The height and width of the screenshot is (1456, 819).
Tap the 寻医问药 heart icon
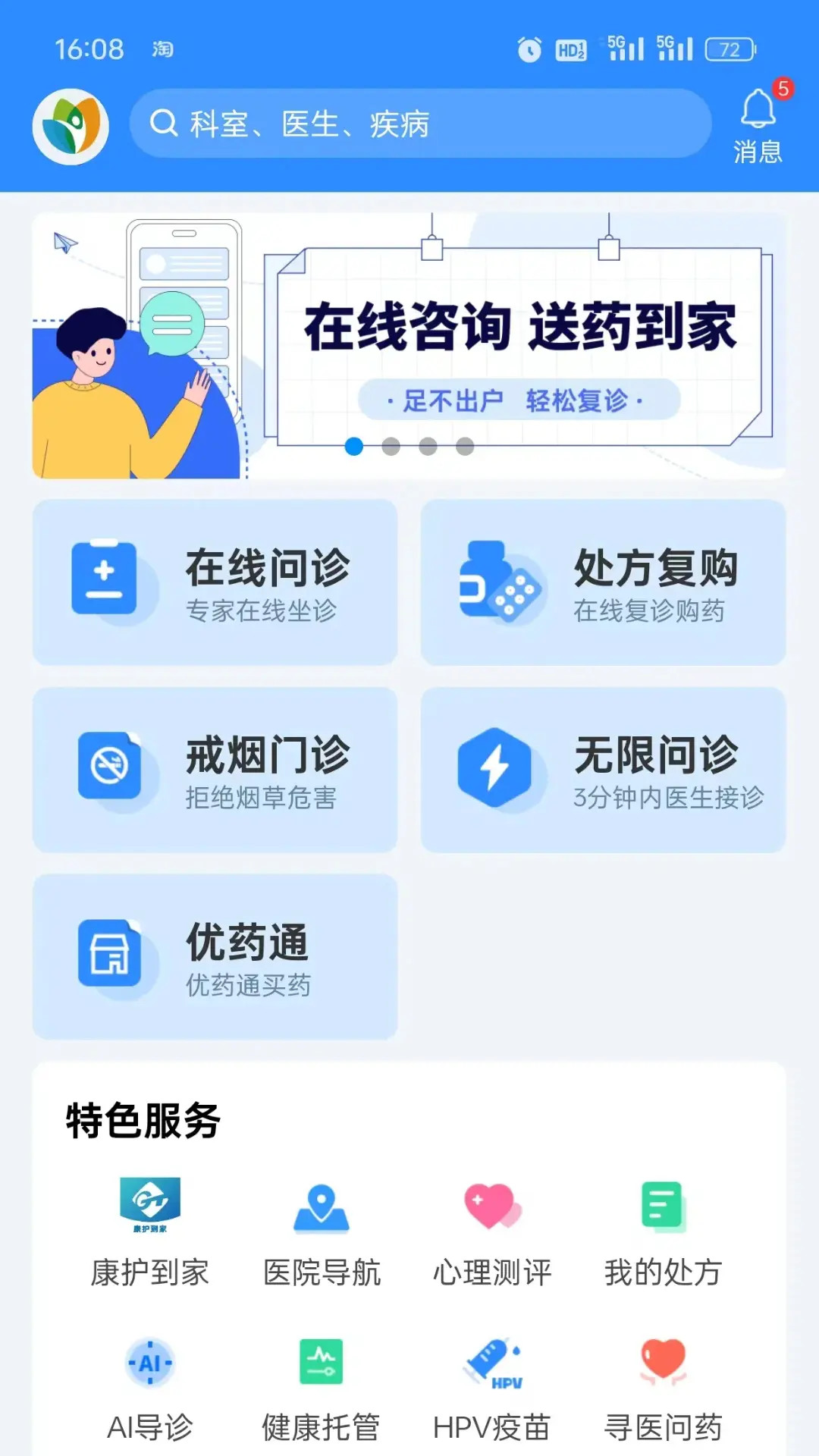[661, 1361]
